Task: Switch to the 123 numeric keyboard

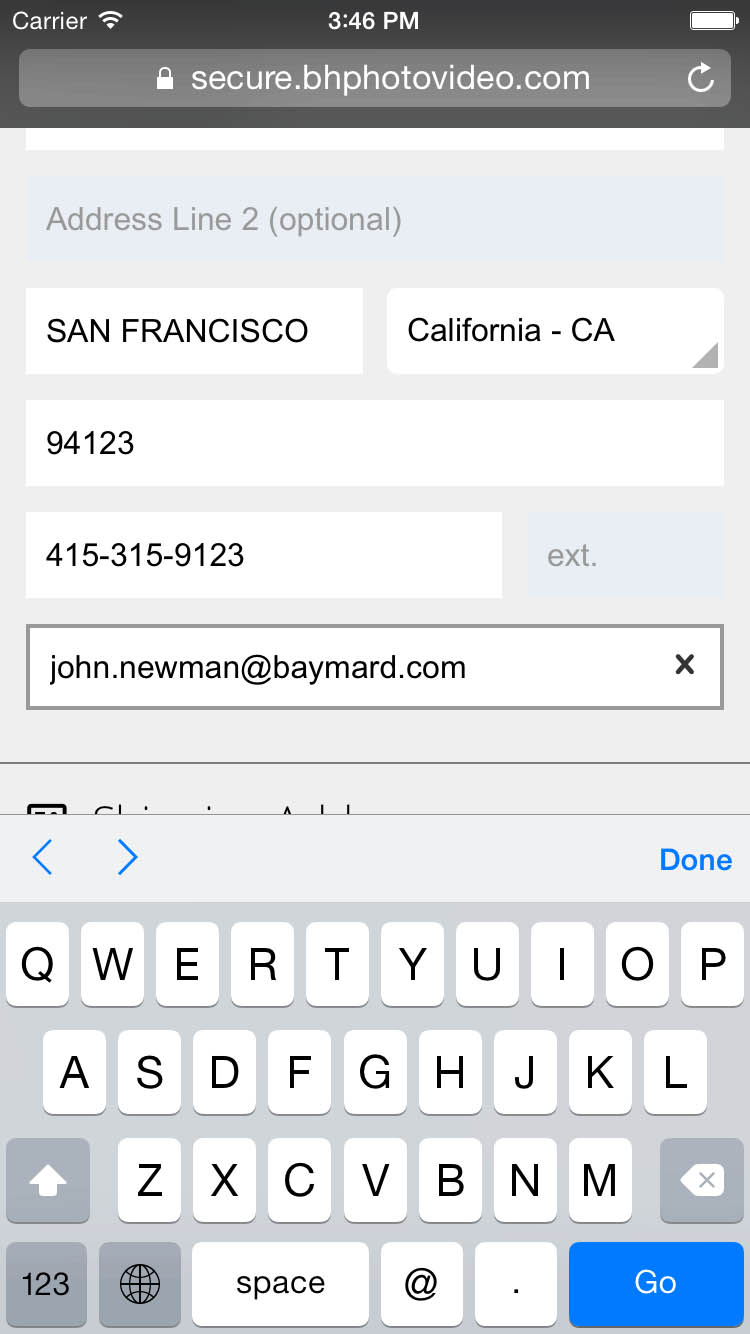Action: pyautogui.click(x=46, y=1283)
